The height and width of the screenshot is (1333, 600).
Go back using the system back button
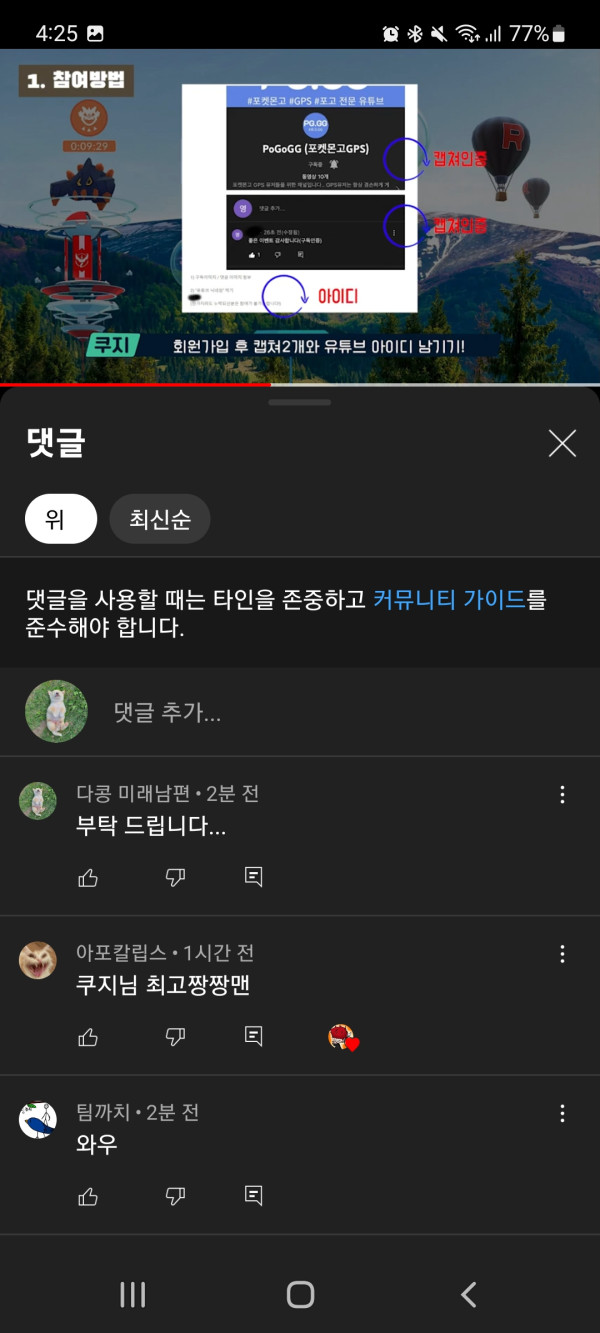click(x=468, y=1295)
